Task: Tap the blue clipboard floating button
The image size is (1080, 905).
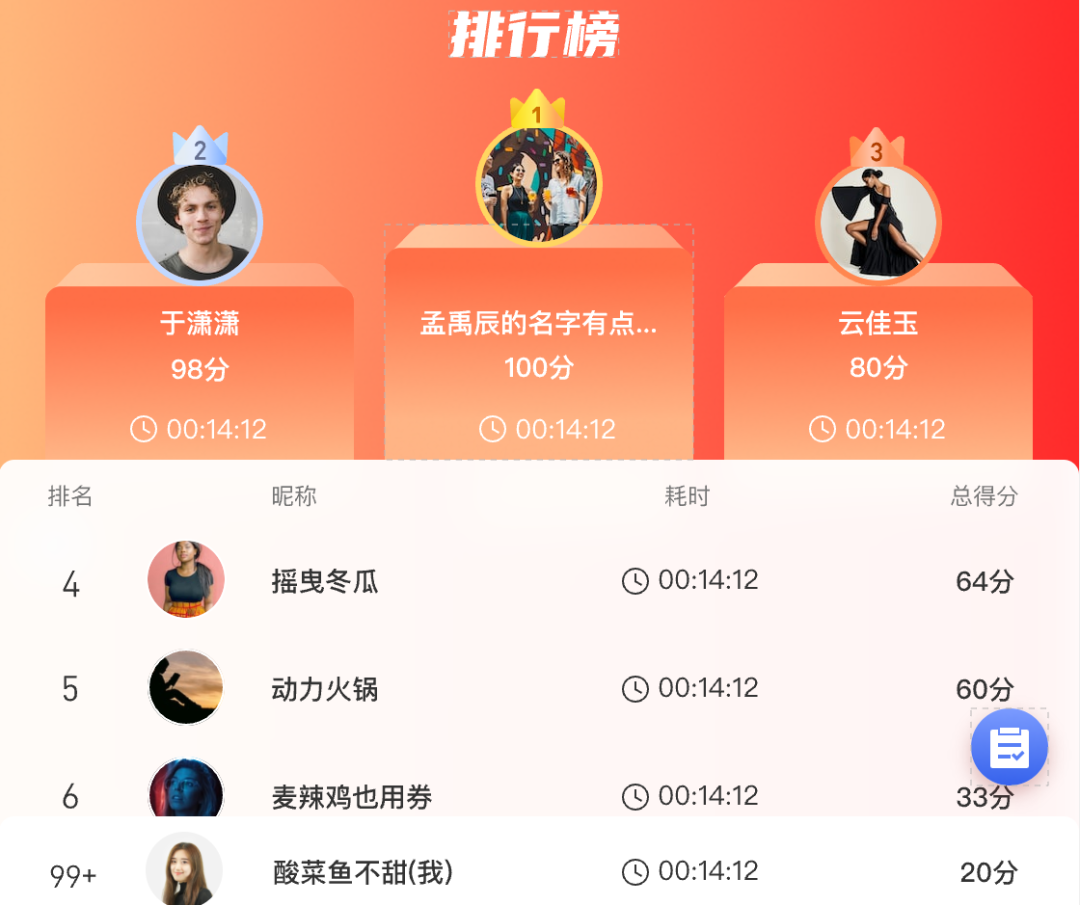Action: coord(1009,747)
